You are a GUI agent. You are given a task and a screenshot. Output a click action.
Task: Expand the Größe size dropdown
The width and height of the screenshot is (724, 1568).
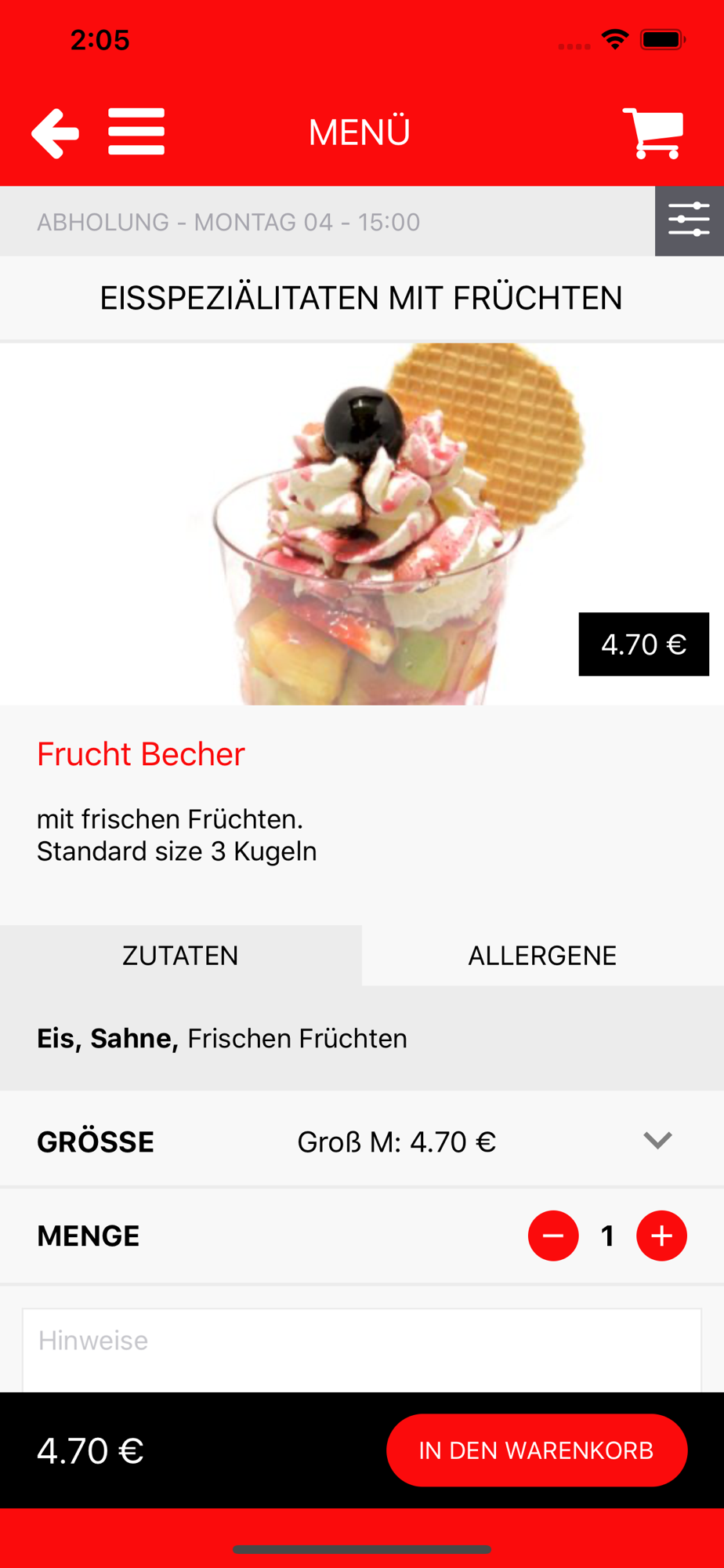click(657, 1141)
